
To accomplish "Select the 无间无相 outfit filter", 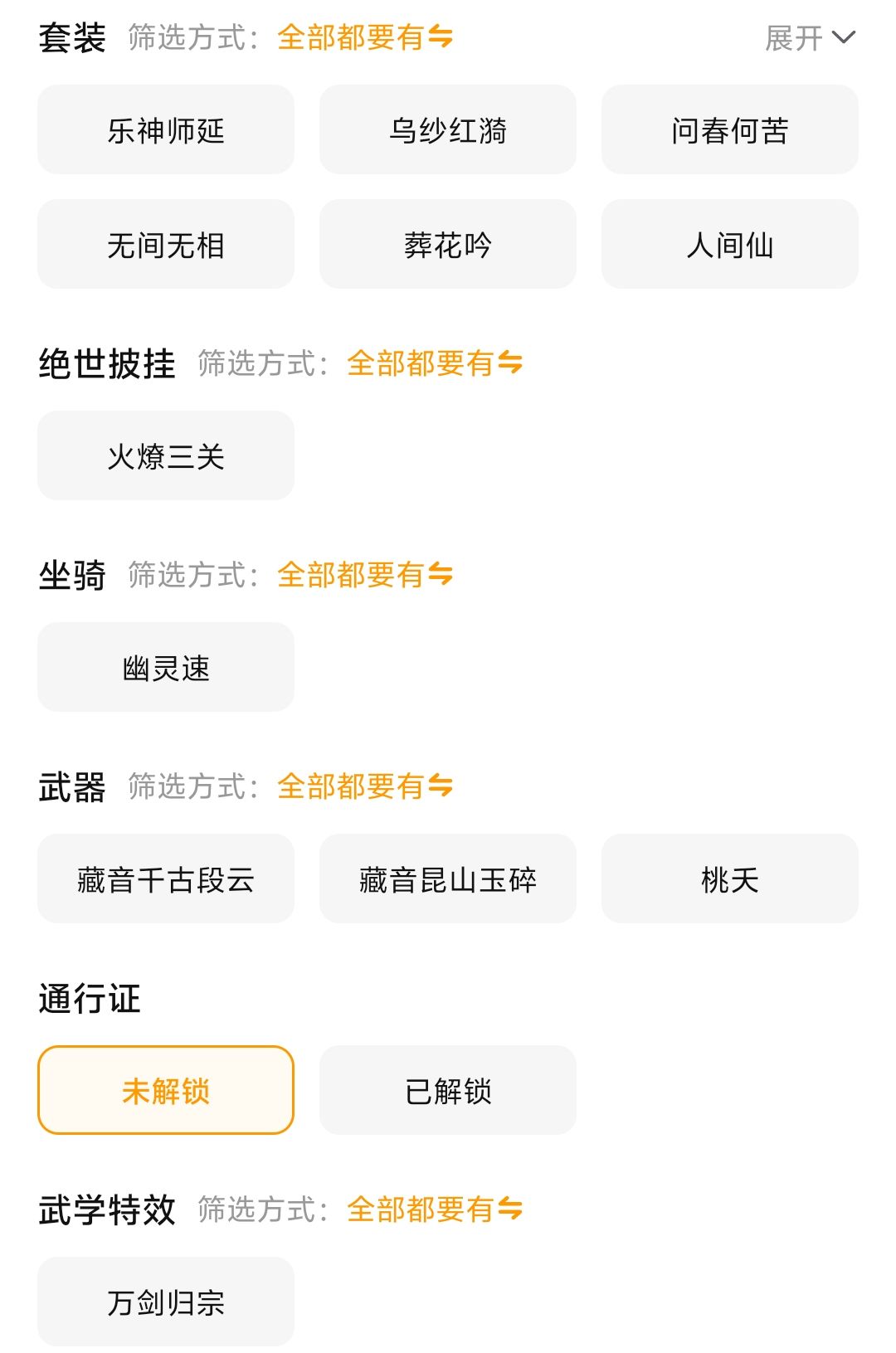I will 166,245.
